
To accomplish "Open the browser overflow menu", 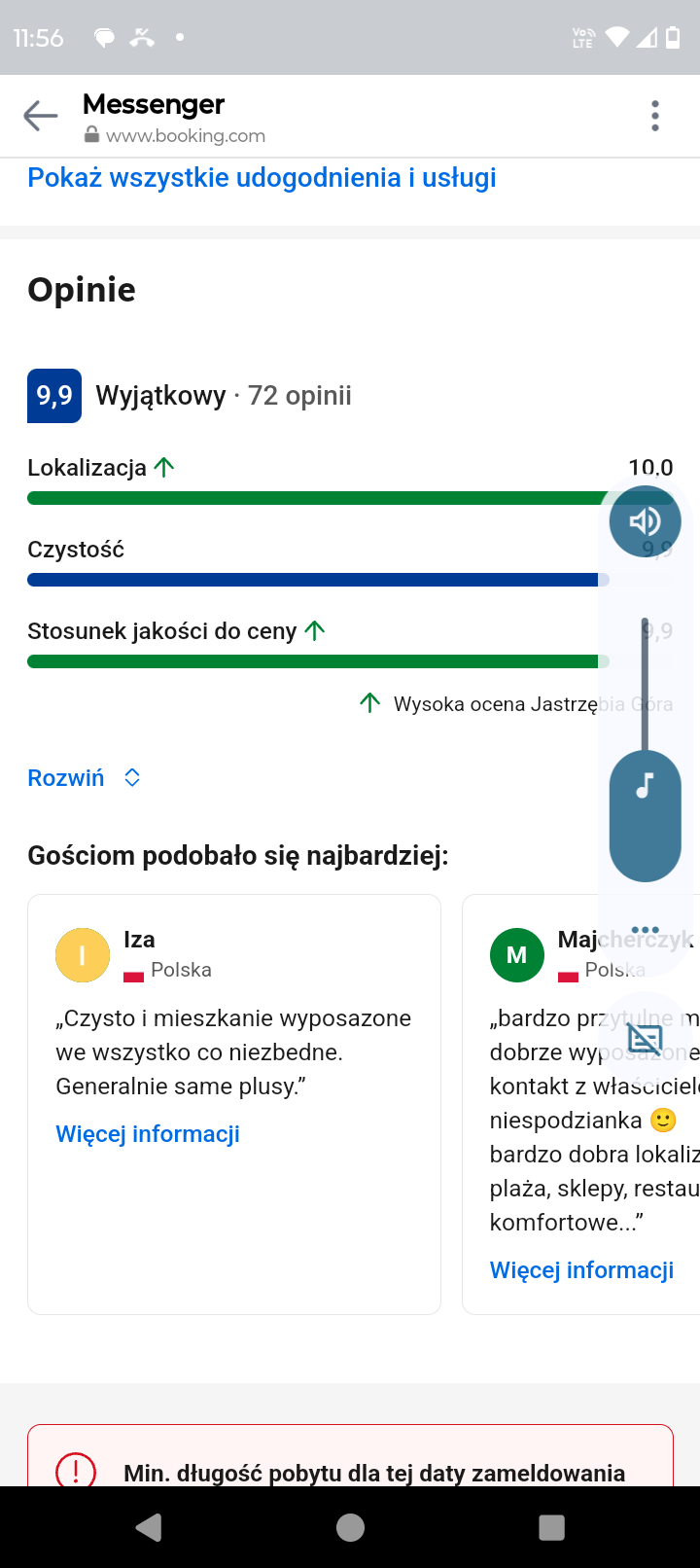I will 655,116.
